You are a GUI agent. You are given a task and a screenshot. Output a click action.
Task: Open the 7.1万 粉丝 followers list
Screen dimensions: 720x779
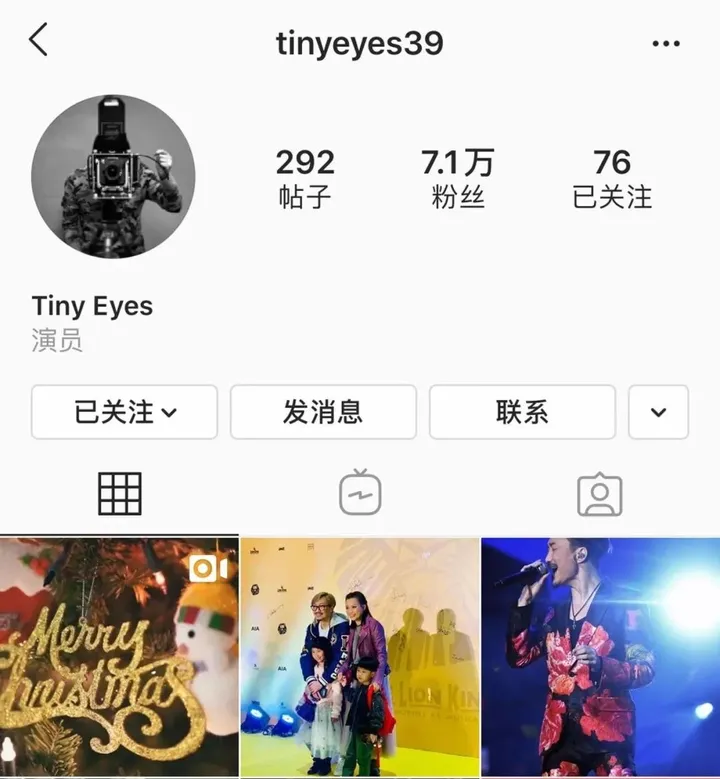click(458, 177)
